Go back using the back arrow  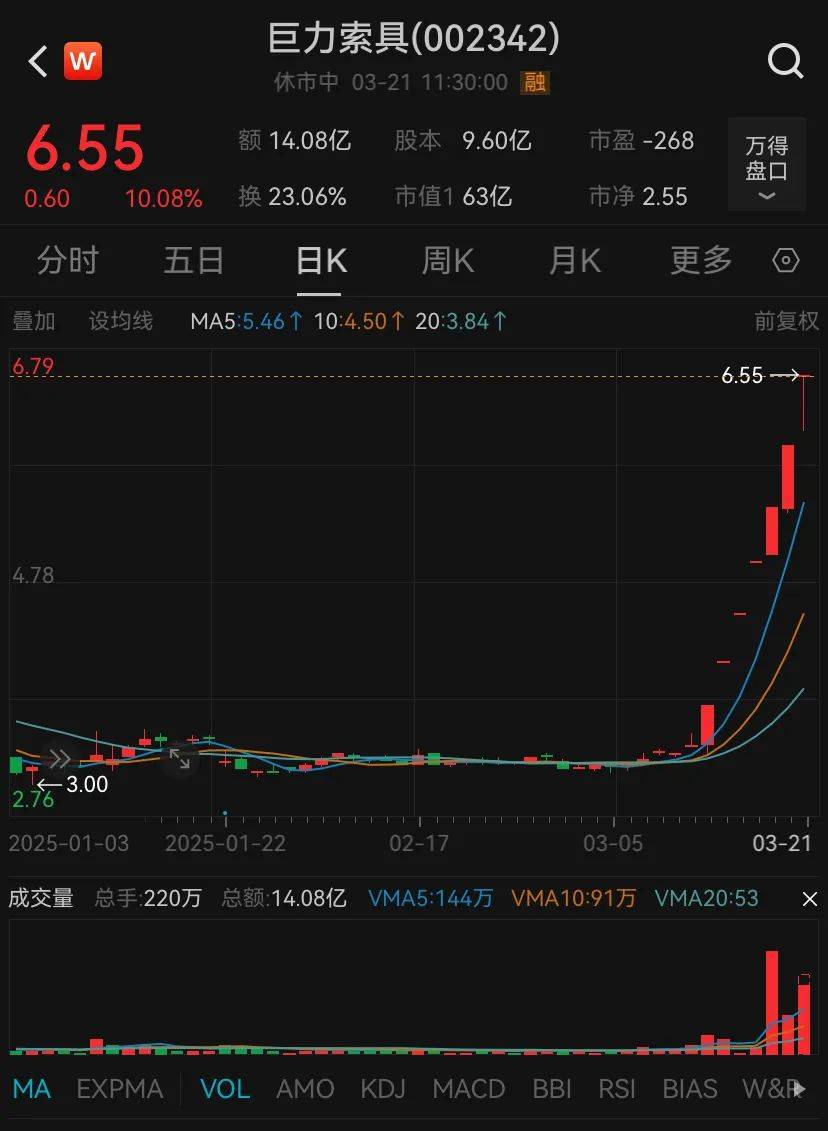coord(36,61)
